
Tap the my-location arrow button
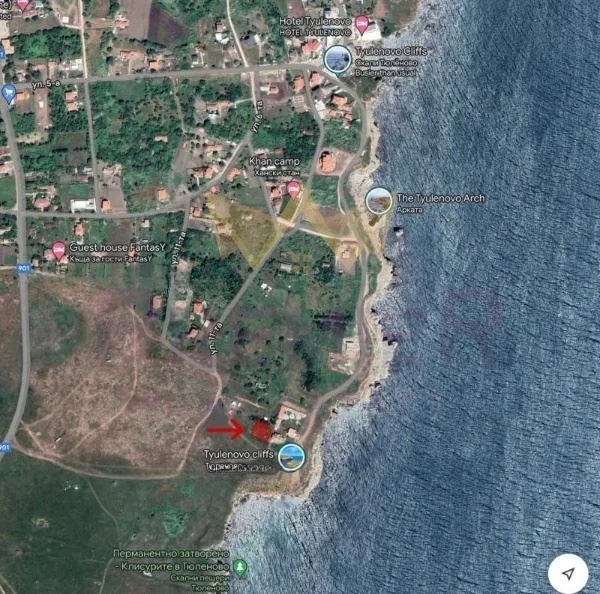pyautogui.click(x=567, y=573)
